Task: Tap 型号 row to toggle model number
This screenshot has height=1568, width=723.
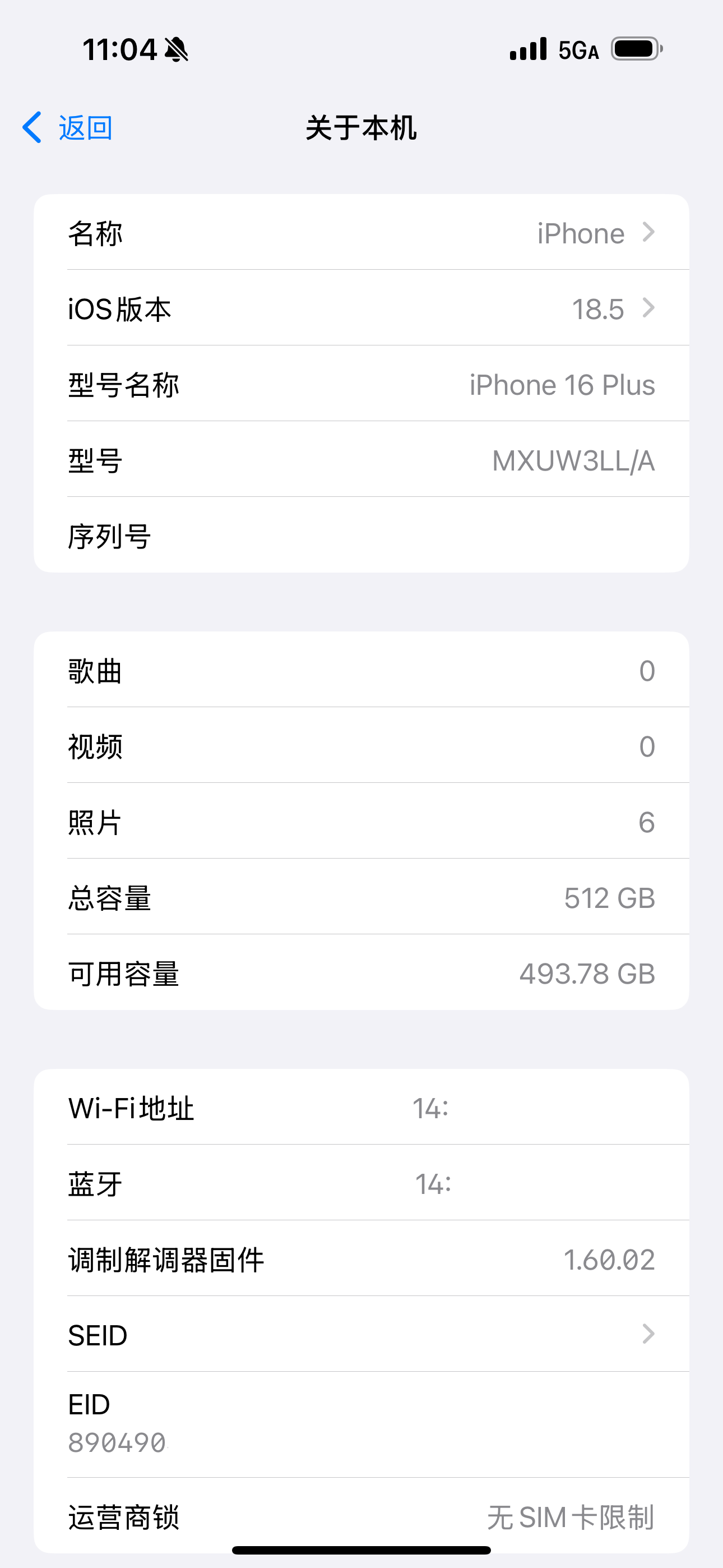Action: (x=361, y=460)
